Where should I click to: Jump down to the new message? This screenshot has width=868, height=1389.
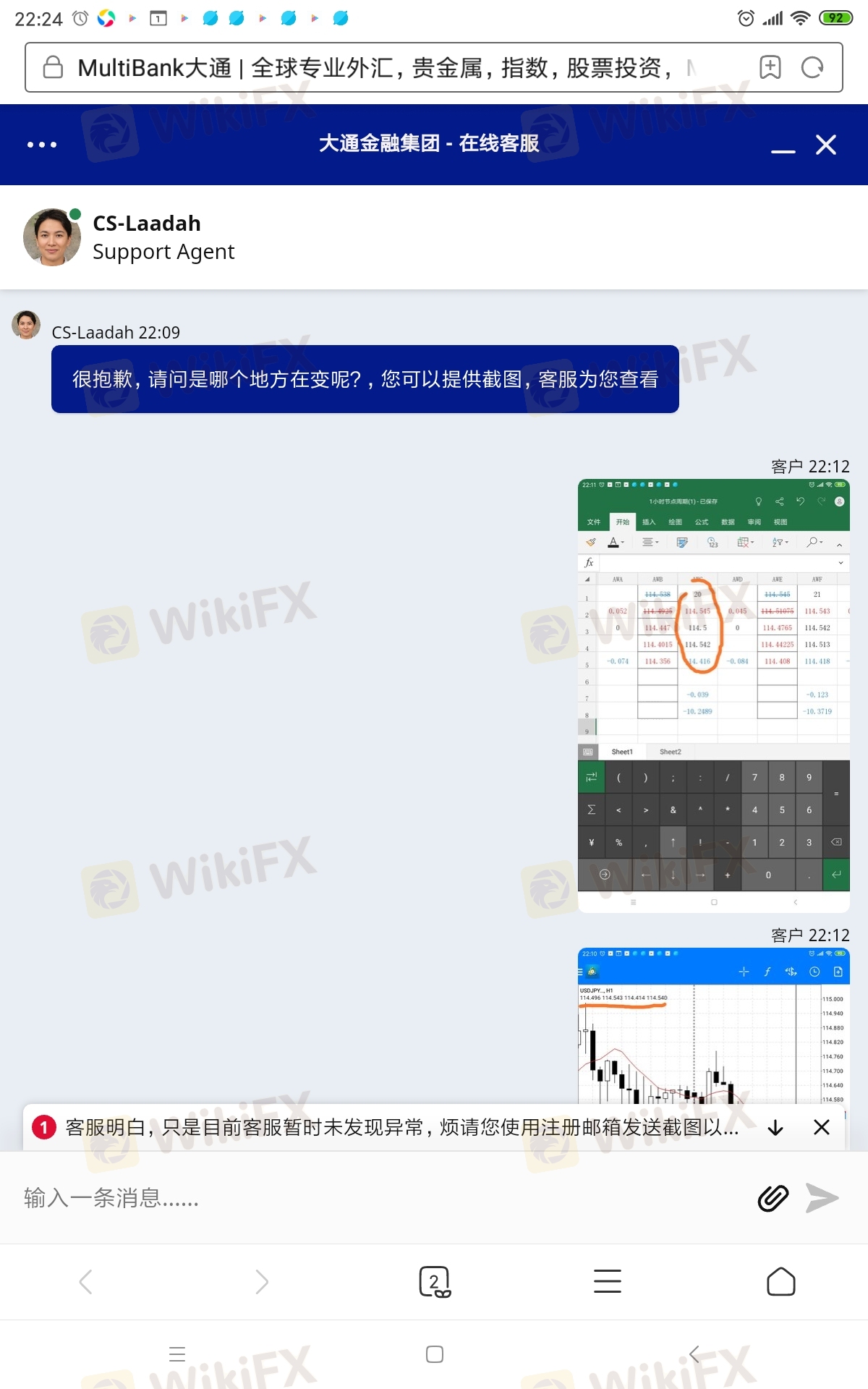(x=775, y=1128)
